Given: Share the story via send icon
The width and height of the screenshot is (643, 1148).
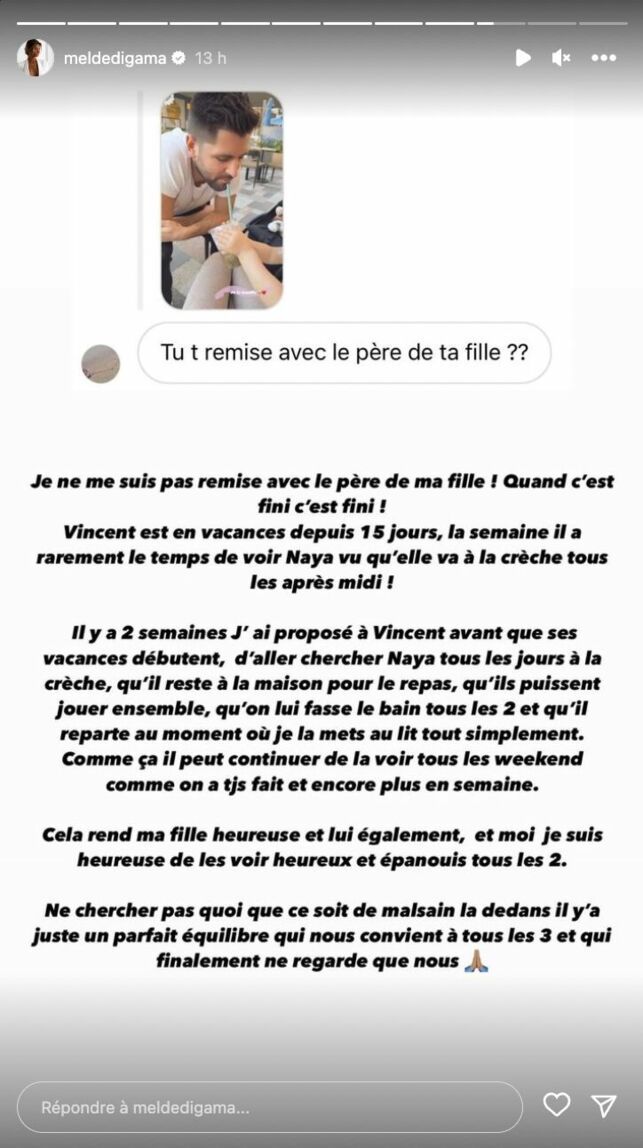Looking at the screenshot, I should pos(603,1105).
